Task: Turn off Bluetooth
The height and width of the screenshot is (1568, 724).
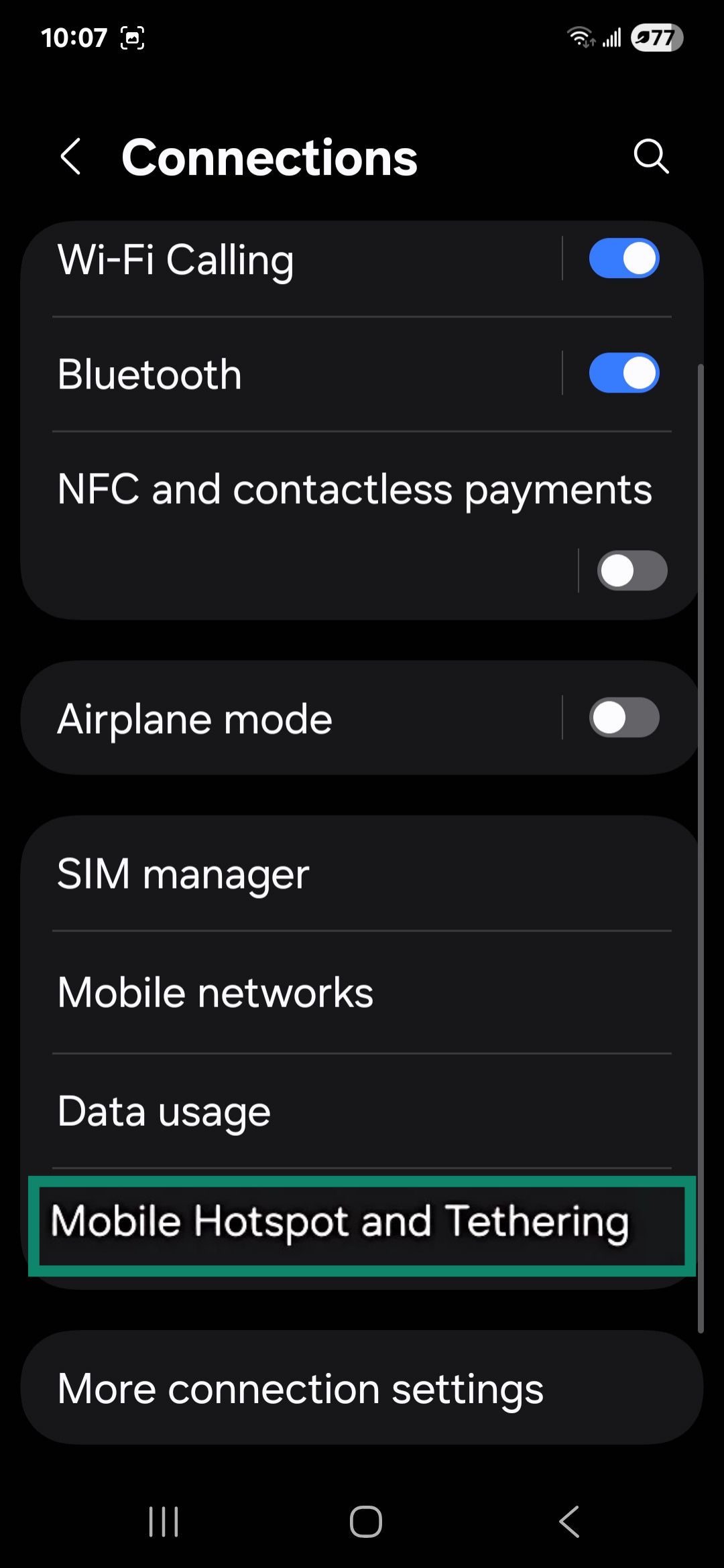Action: (x=624, y=373)
